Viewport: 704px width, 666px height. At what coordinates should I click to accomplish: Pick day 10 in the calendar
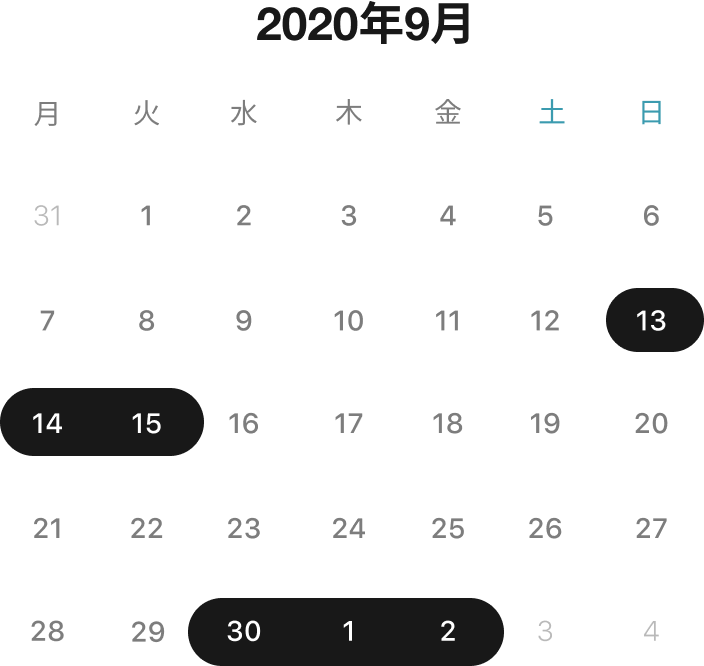[348, 320]
